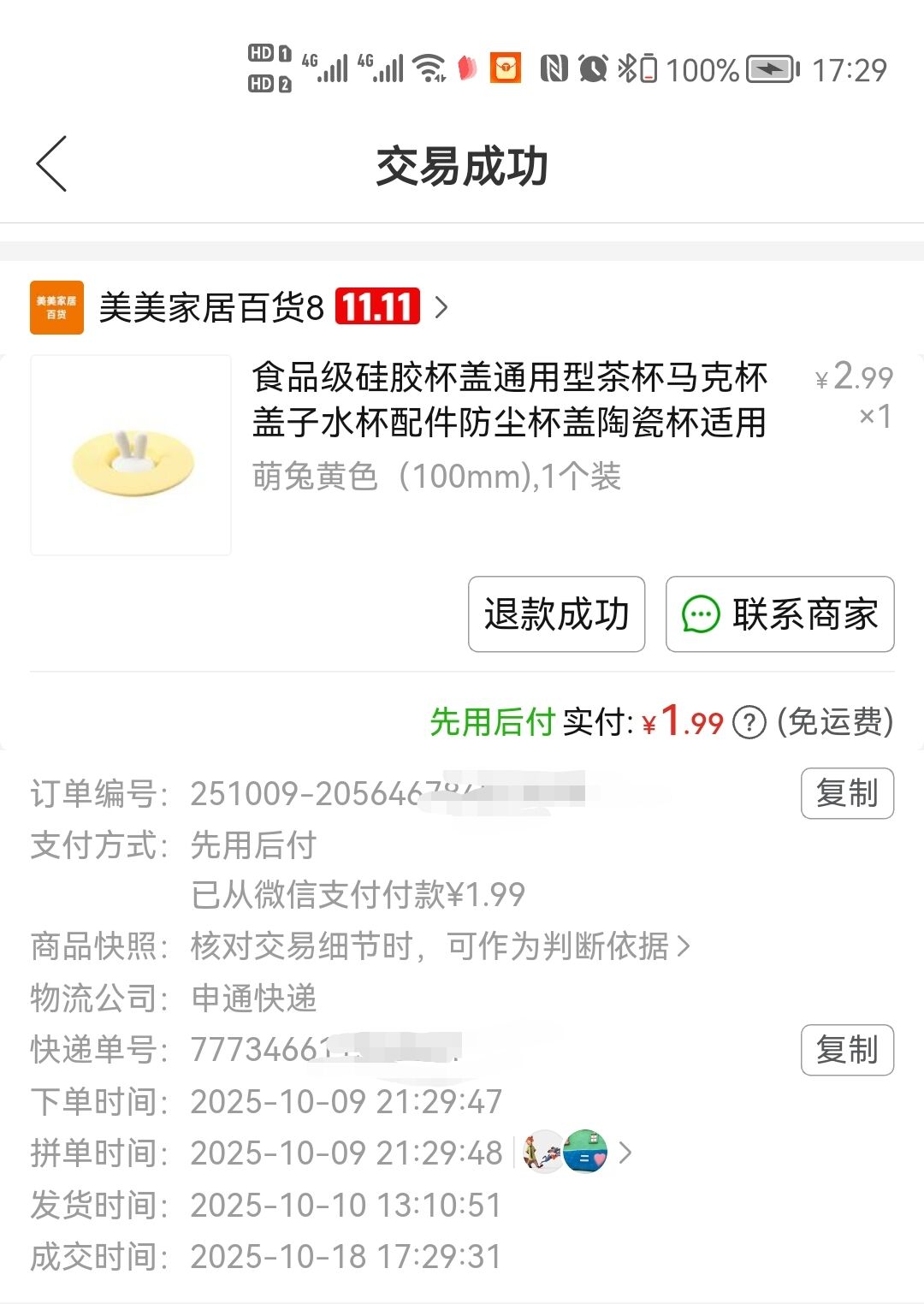The image size is (924, 1304).
Task: Open the silicone cup lid product image
Action: (131, 455)
